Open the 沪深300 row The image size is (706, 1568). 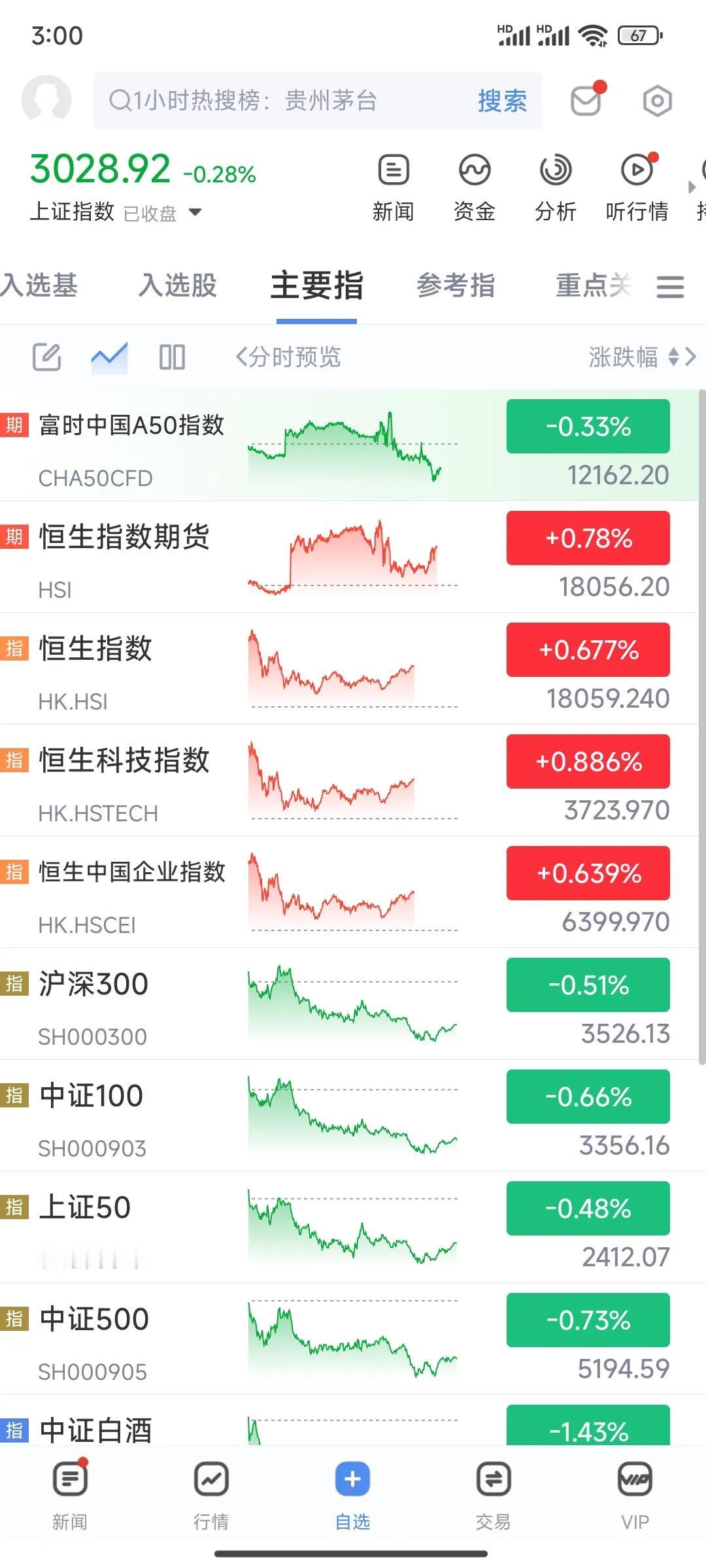tap(349, 1004)
